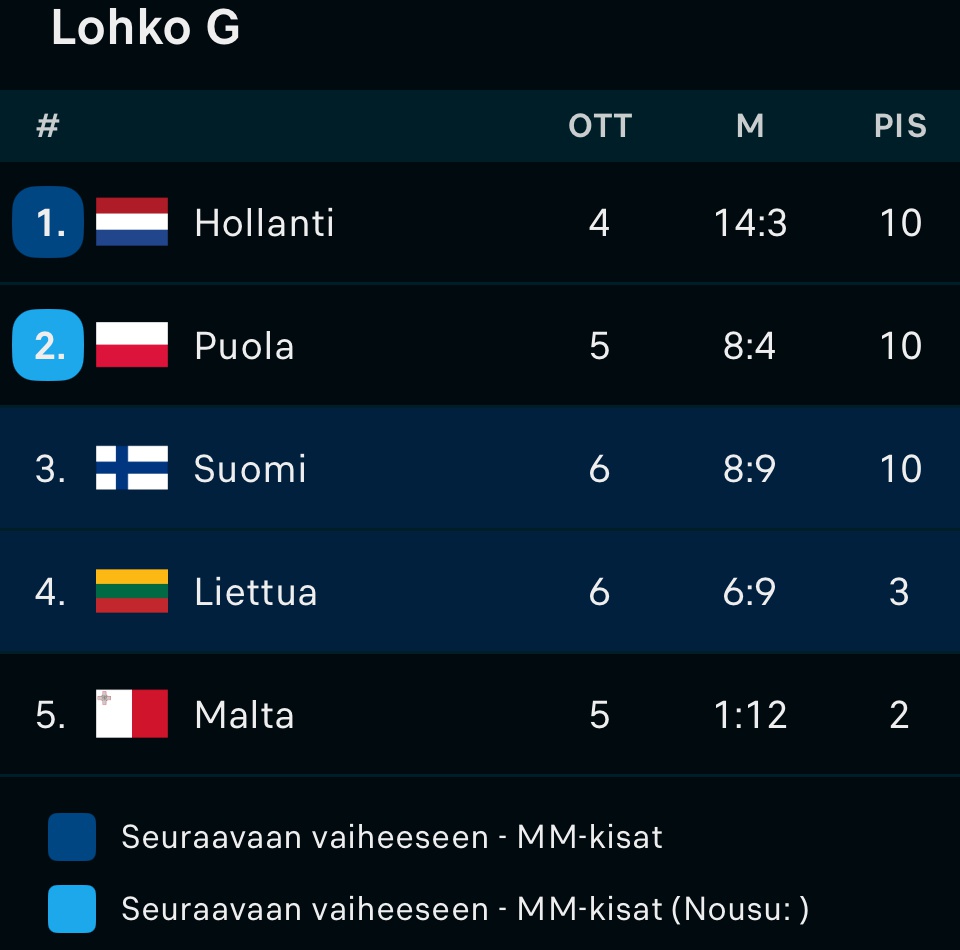Open the Liettua team row
Image resolution: width=960 pixels, height=950 pixels.
480,591
